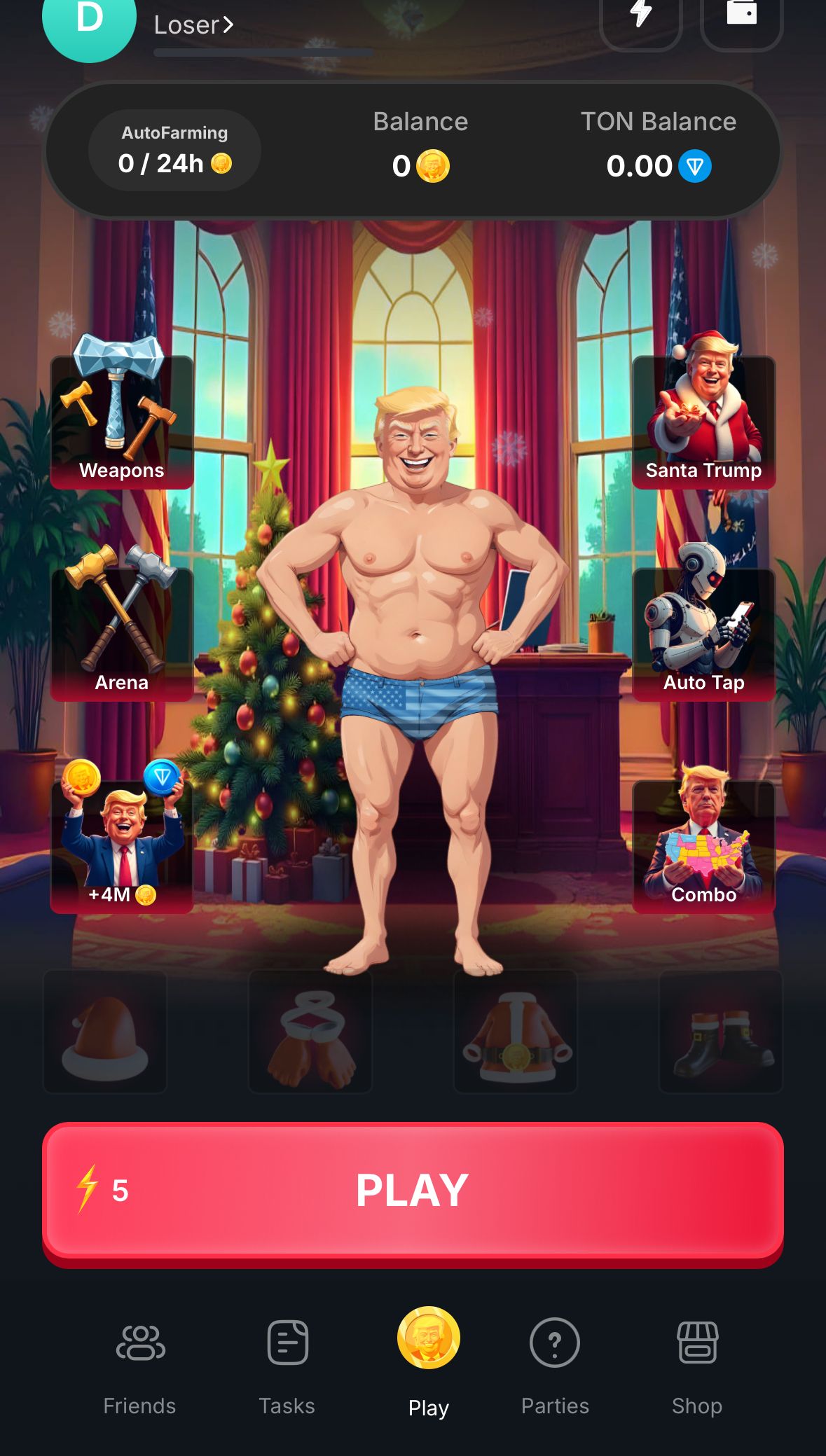Screen dimensions: 826x1456
Task: Open the Loser level details
Action: click(x=194, y=25)
